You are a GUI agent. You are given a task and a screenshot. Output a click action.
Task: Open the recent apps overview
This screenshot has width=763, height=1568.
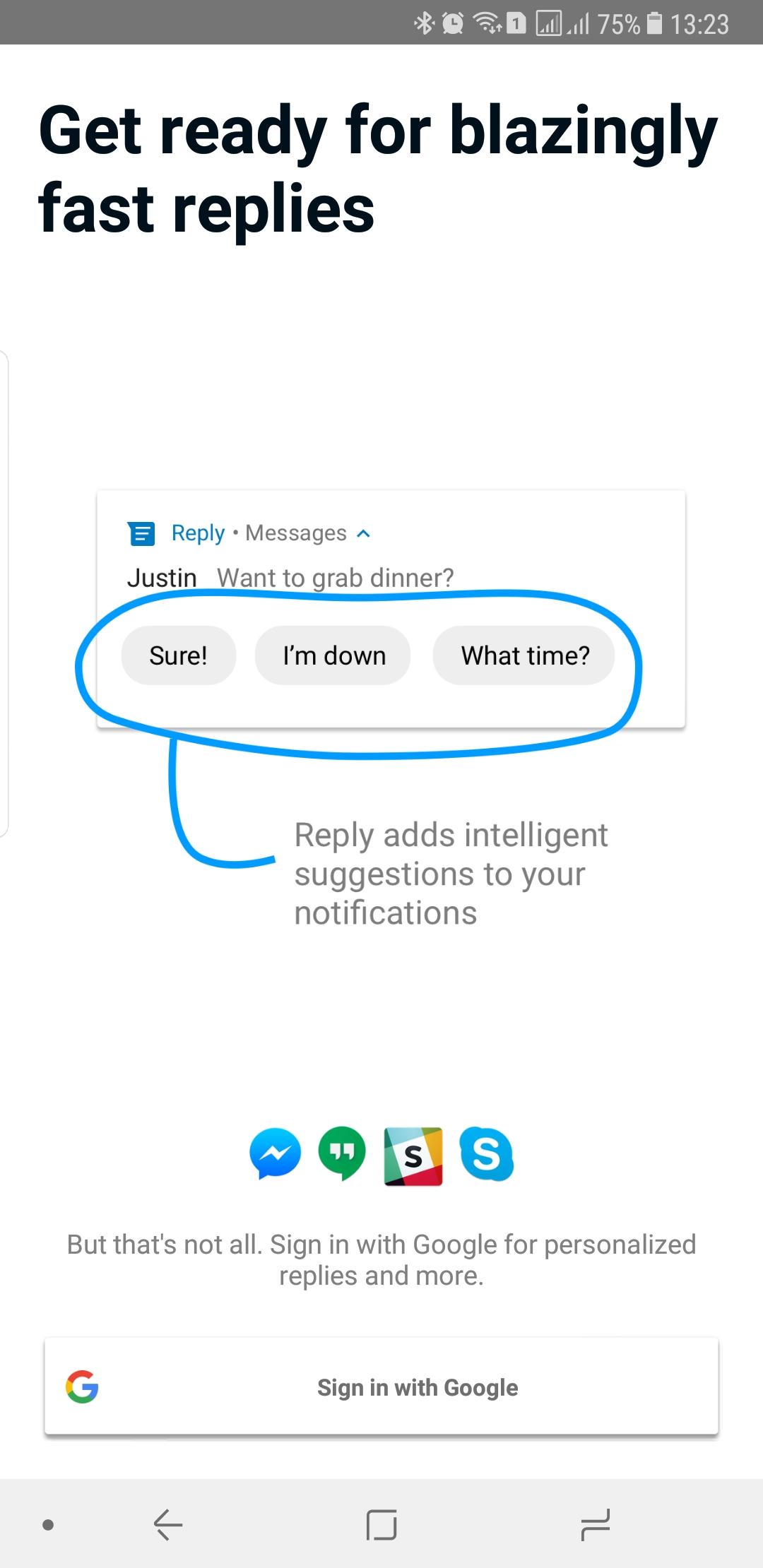(595, 1524)
